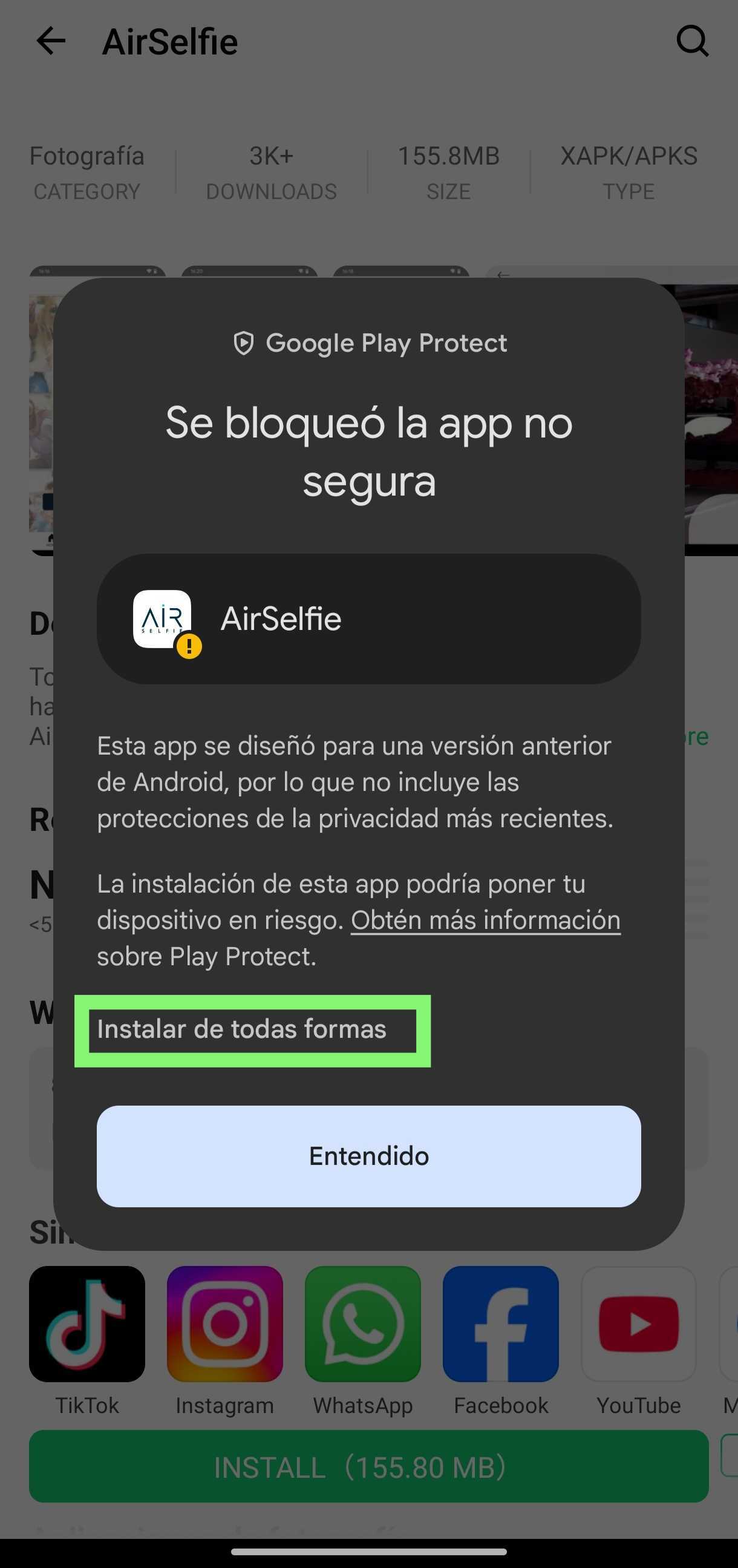Tap Instalar de todas formas
Viewport: 738px width, 1568px height.
tap(241, 1029)
